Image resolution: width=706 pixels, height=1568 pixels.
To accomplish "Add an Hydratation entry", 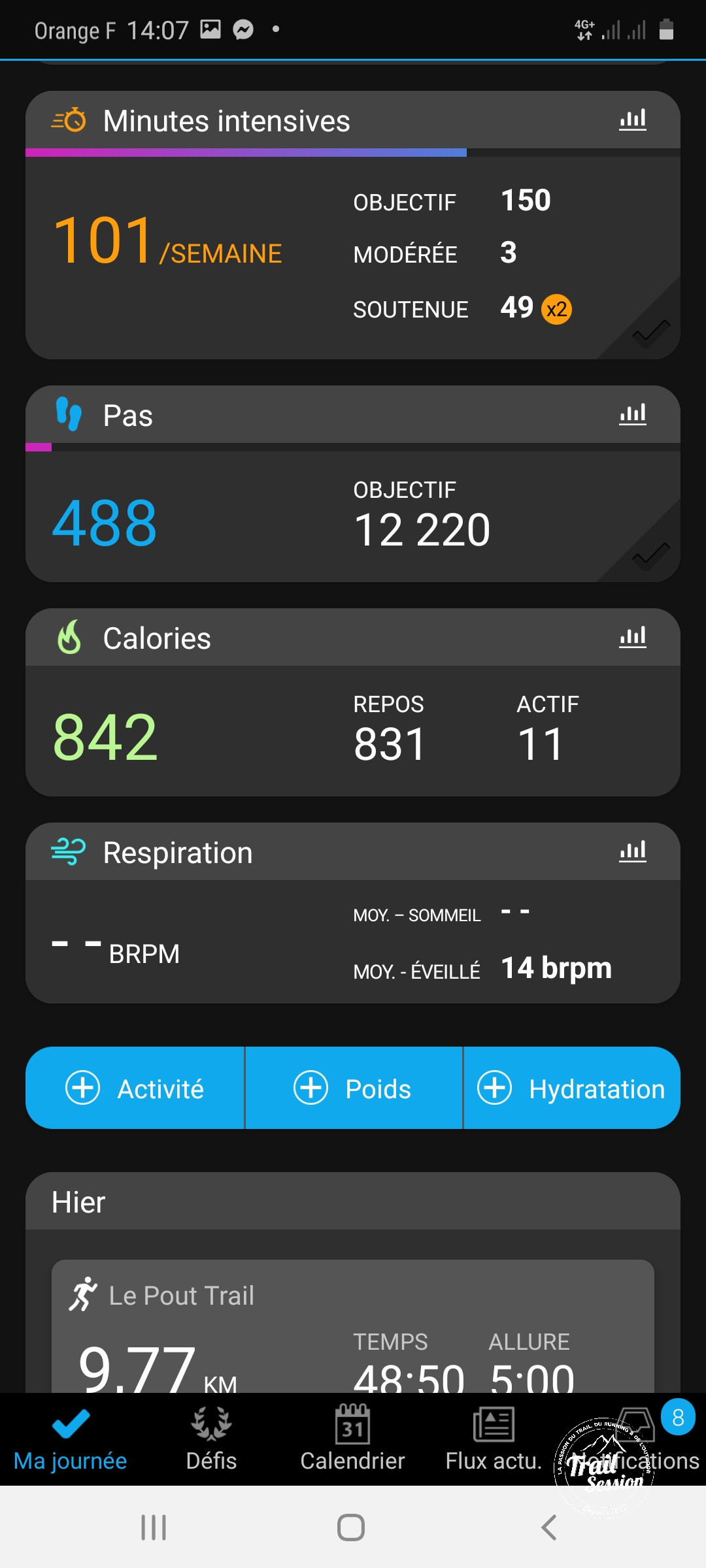I will [x=572, y=1088].
